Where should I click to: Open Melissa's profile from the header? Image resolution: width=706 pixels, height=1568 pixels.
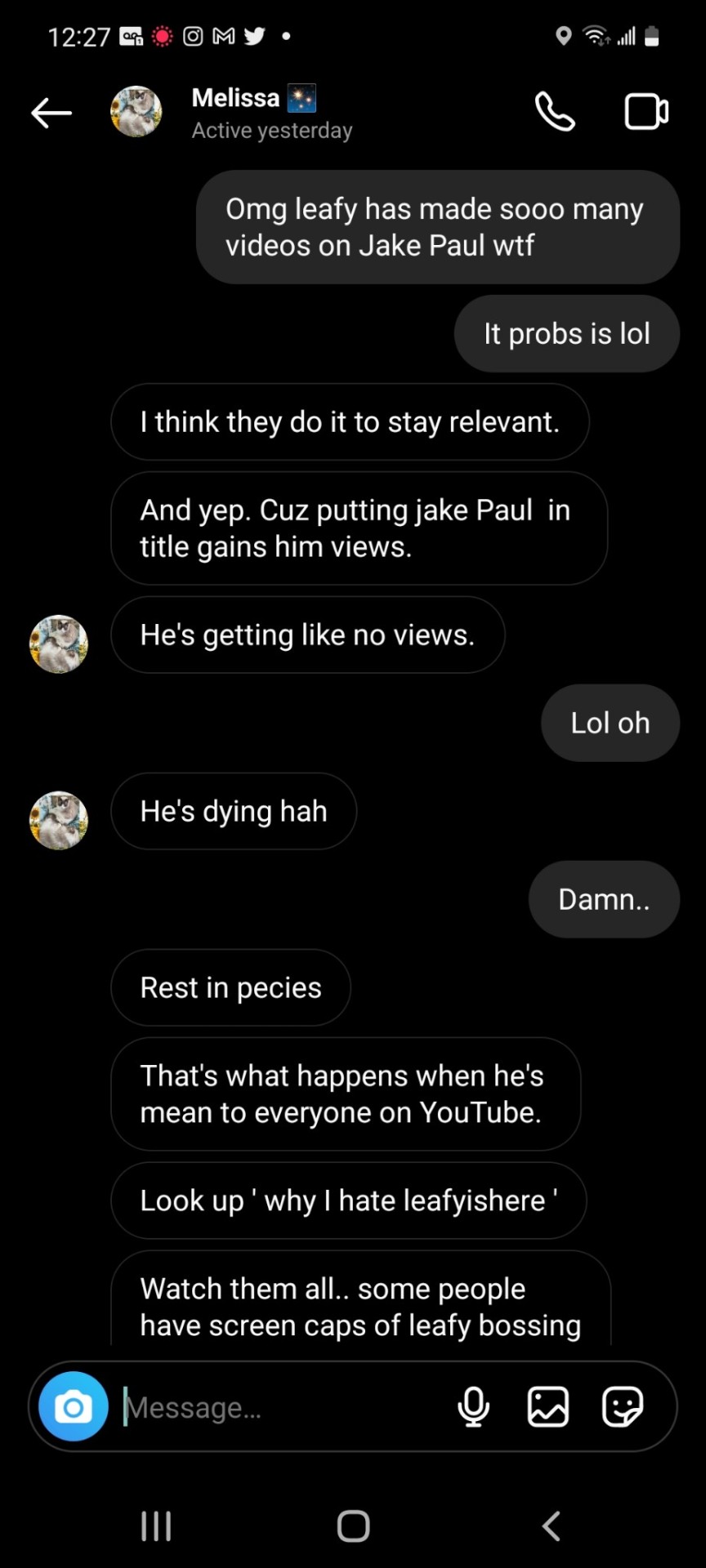[235, 112]
